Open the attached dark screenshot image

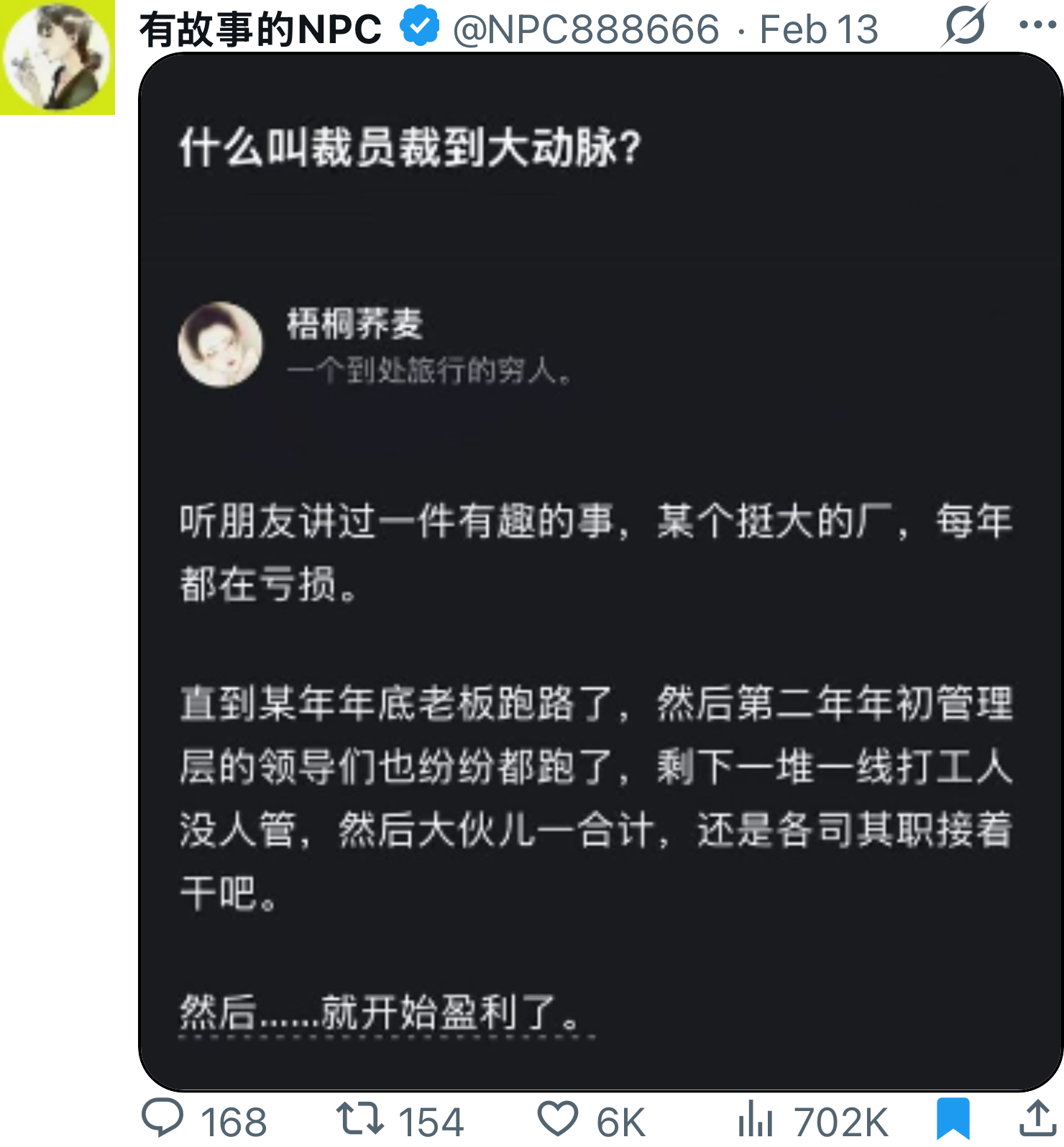tap(600, 571)
